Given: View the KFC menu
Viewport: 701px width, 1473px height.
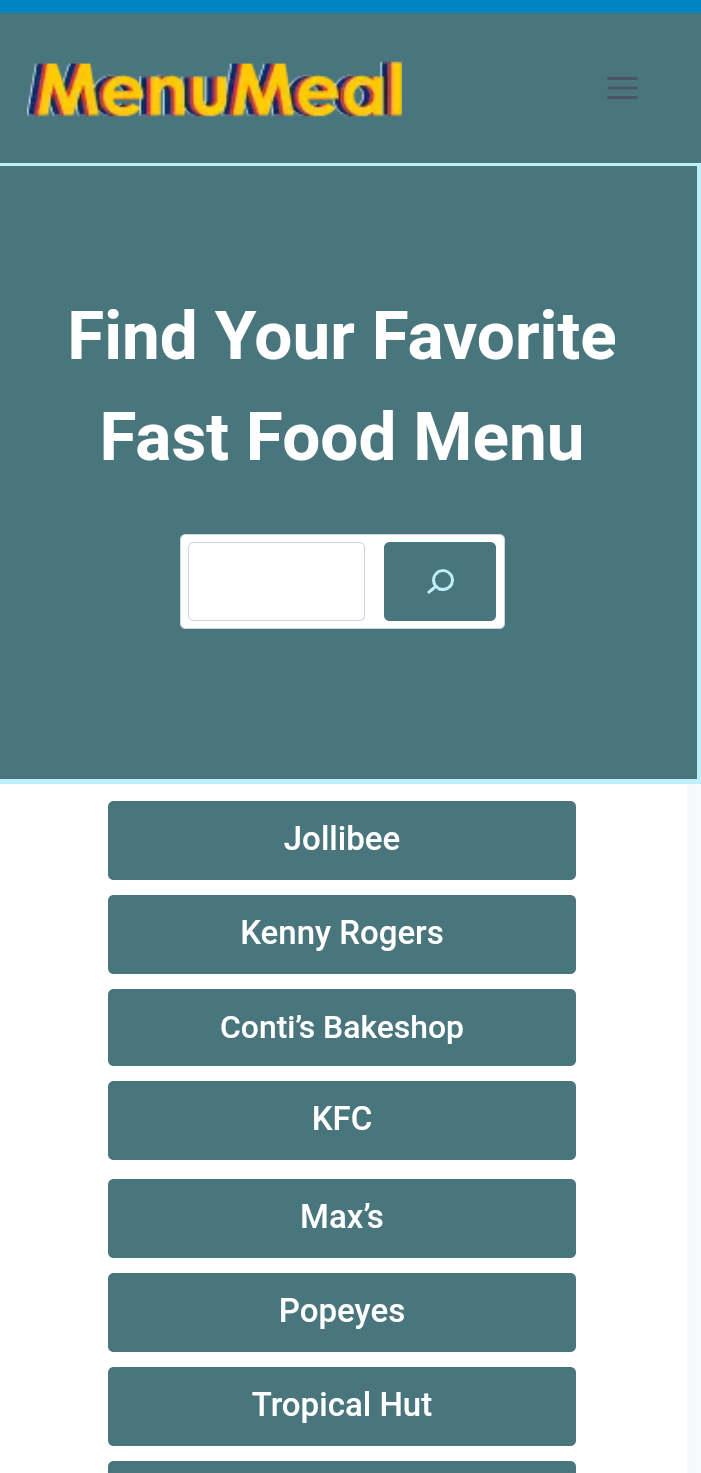Looking at the screenshot, I should (342, 1119).
